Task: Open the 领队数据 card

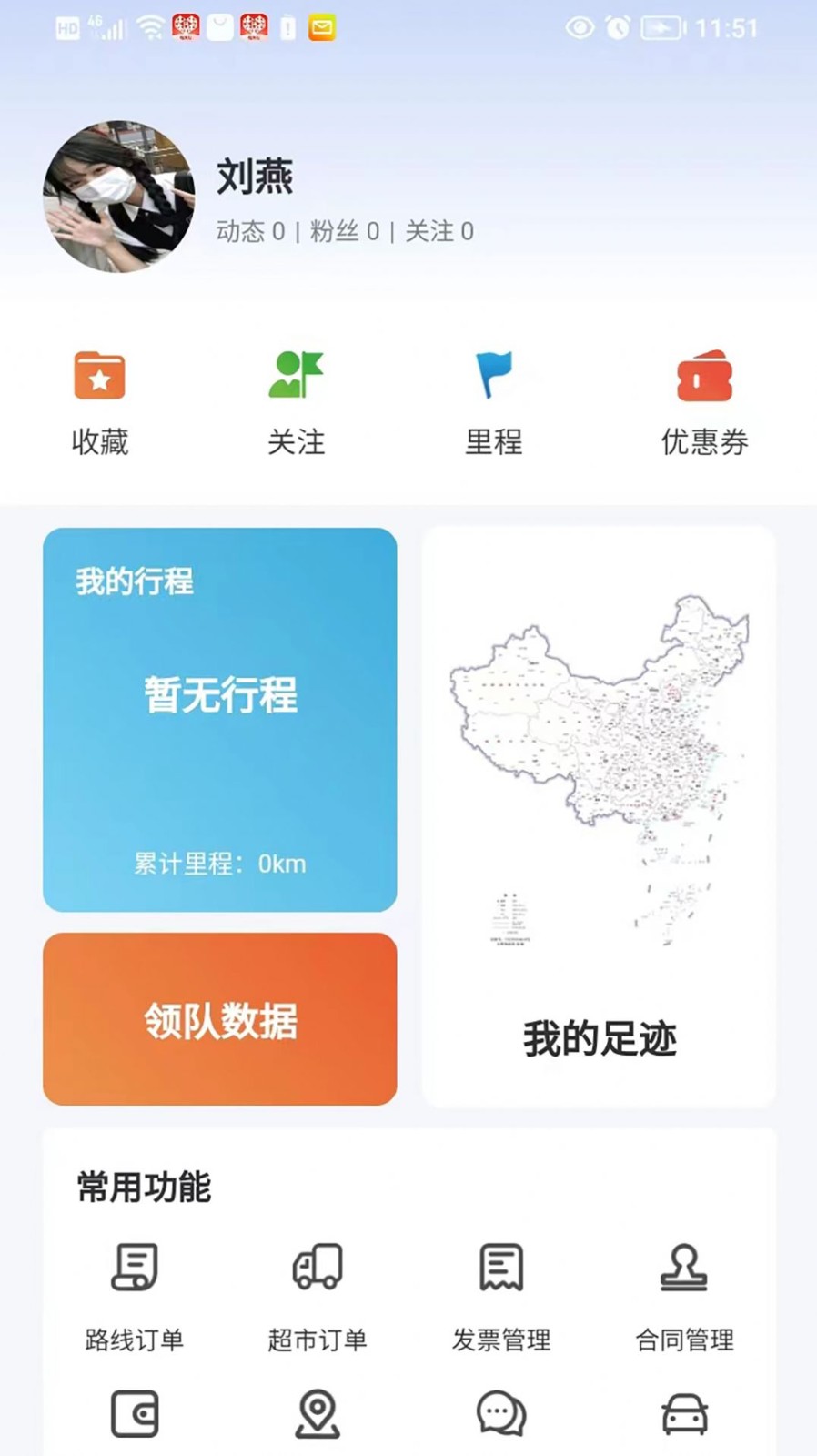Action: click(x=220, y=1019)
